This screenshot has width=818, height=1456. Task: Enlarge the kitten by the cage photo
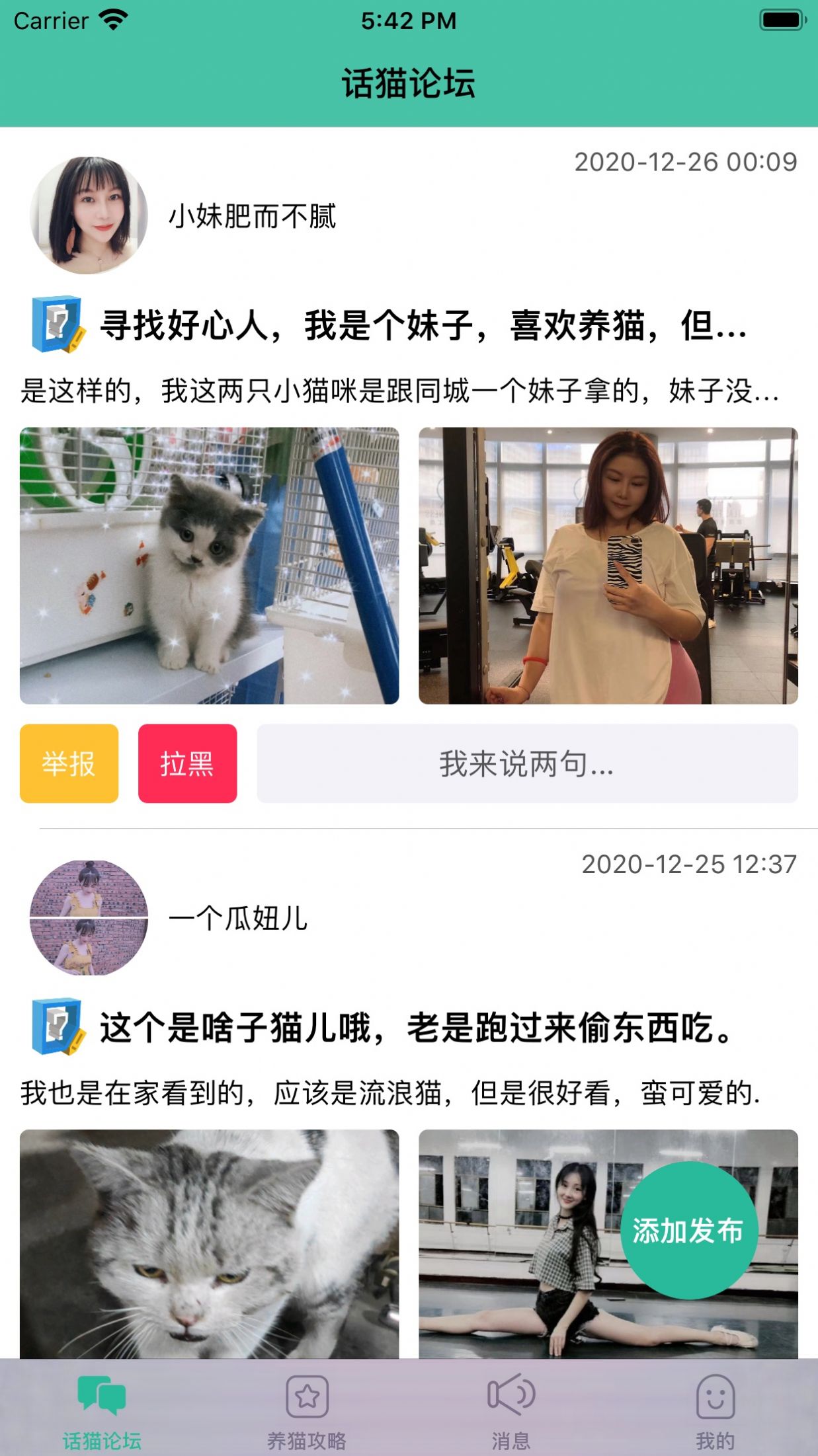point(209,565)
